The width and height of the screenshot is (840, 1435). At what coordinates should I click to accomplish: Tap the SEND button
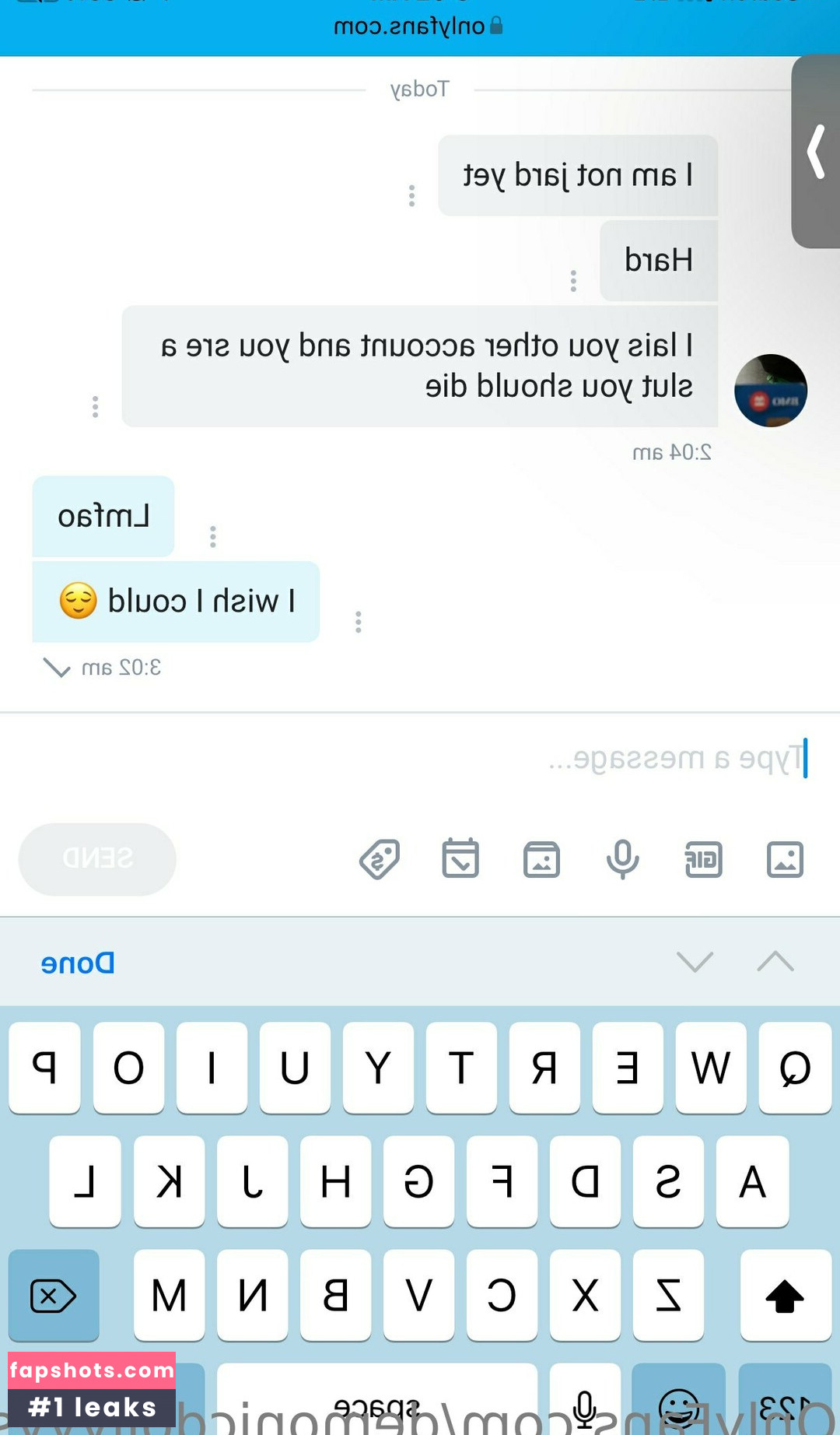[97, 859]
